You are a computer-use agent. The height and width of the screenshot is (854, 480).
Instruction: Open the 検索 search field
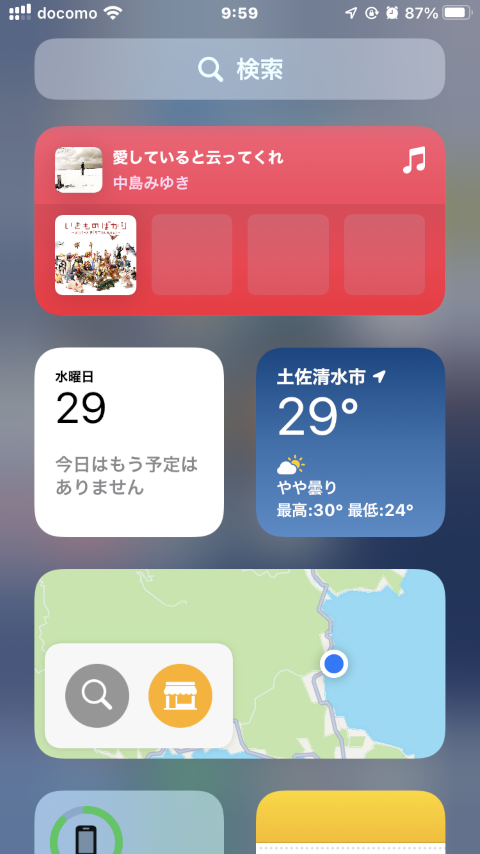click(x=240, y=69)
